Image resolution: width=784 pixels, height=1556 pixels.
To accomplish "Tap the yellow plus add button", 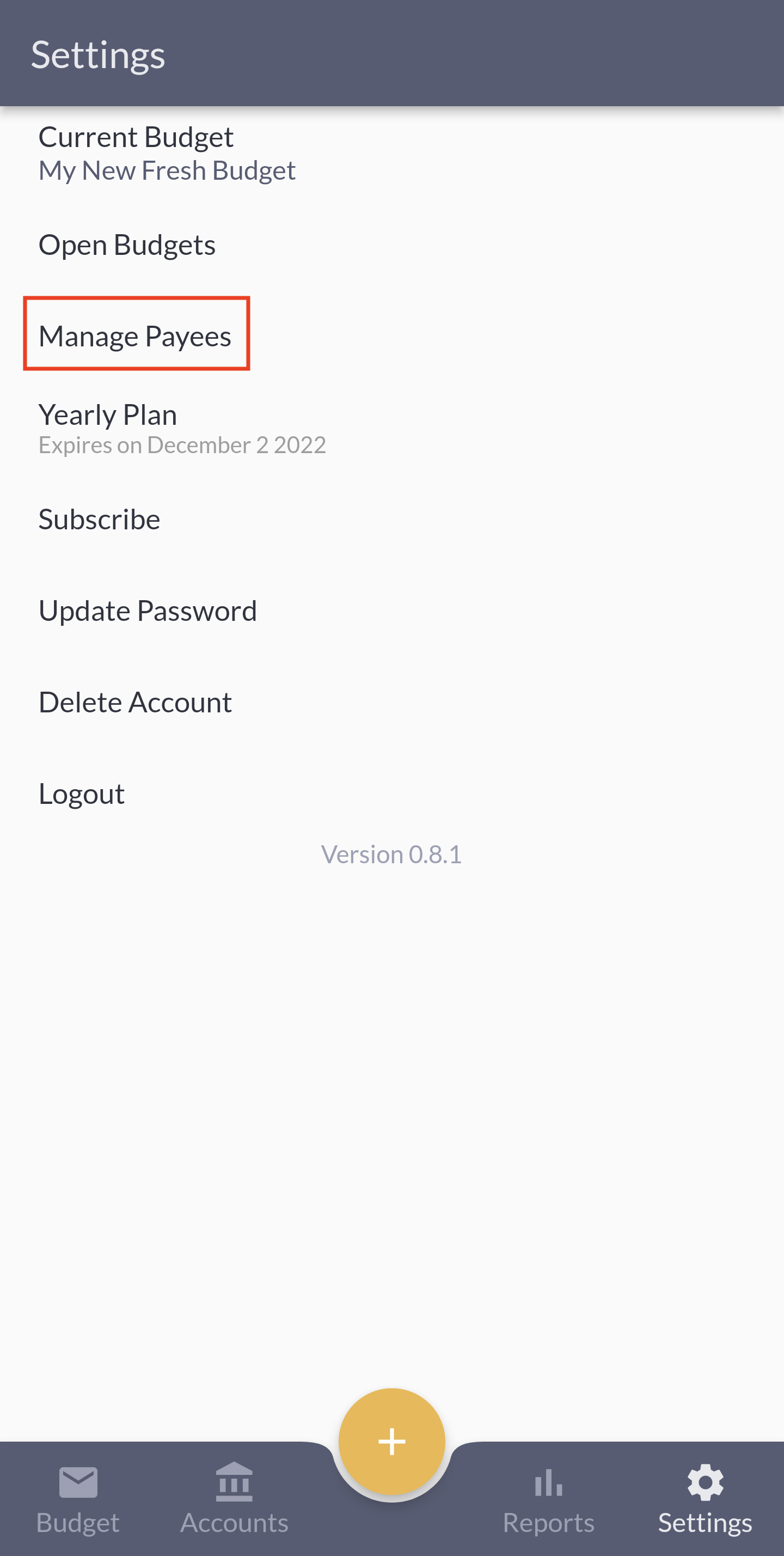I will click(x=391, y=1441).
